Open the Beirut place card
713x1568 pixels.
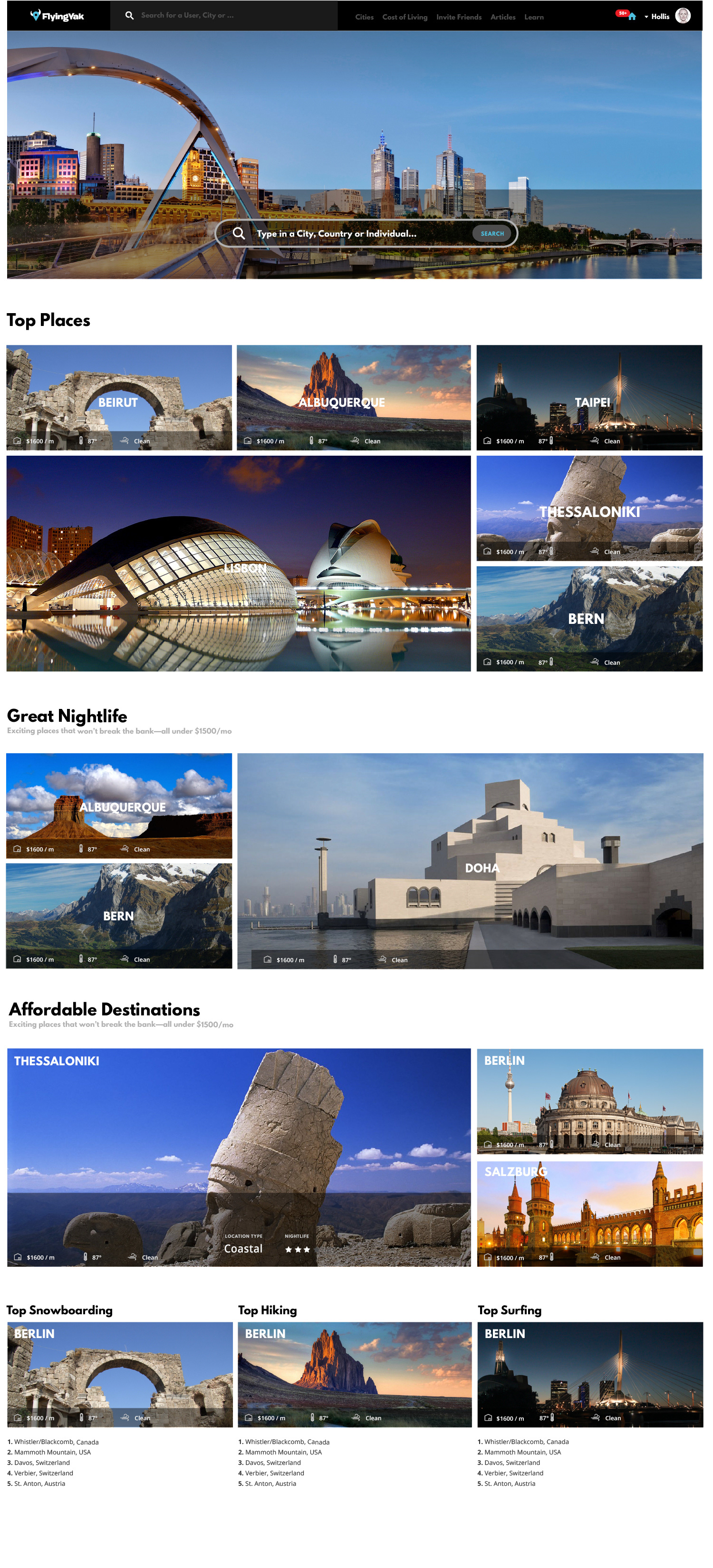119,398
